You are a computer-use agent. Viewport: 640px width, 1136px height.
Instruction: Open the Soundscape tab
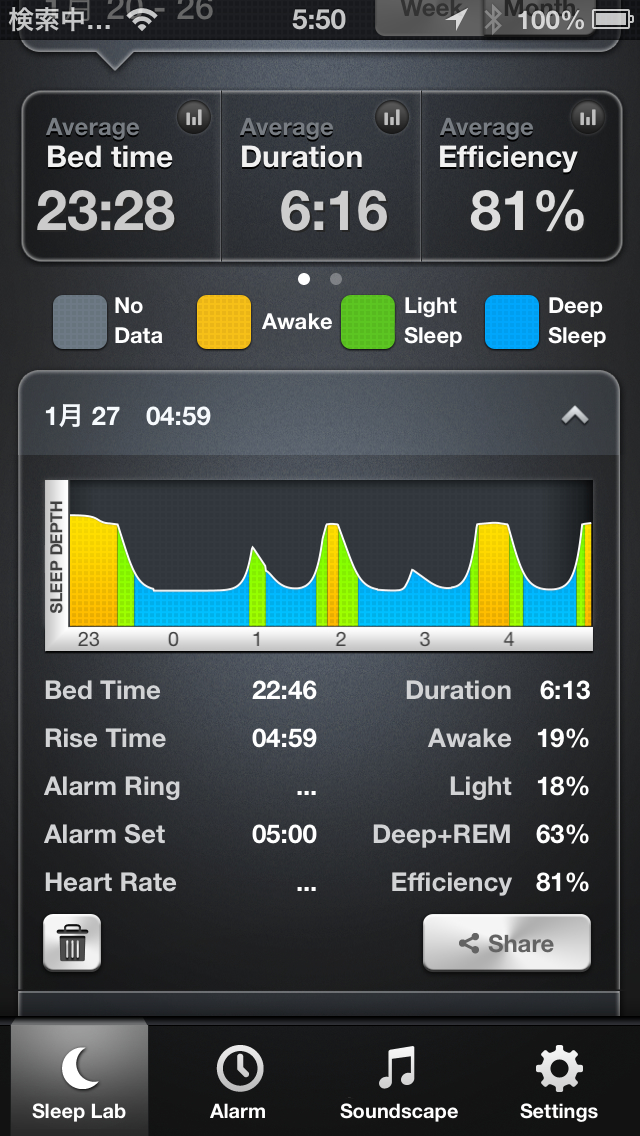(x=398, y=1082)
